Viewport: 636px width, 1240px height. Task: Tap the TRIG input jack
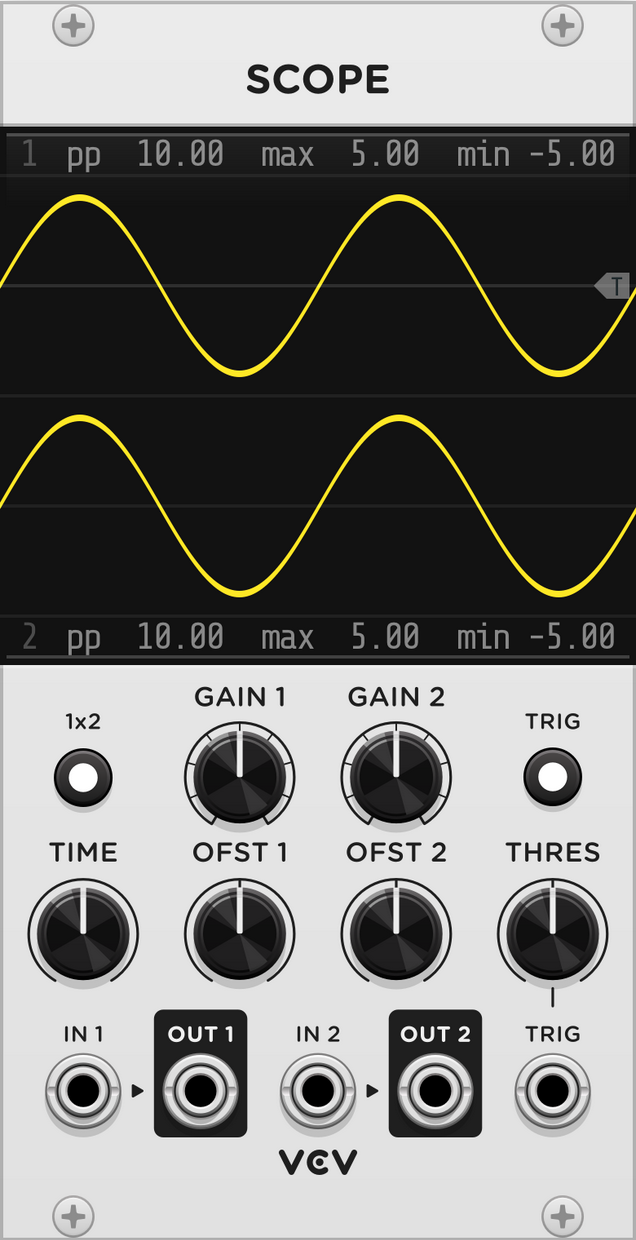pos(552,1091)
